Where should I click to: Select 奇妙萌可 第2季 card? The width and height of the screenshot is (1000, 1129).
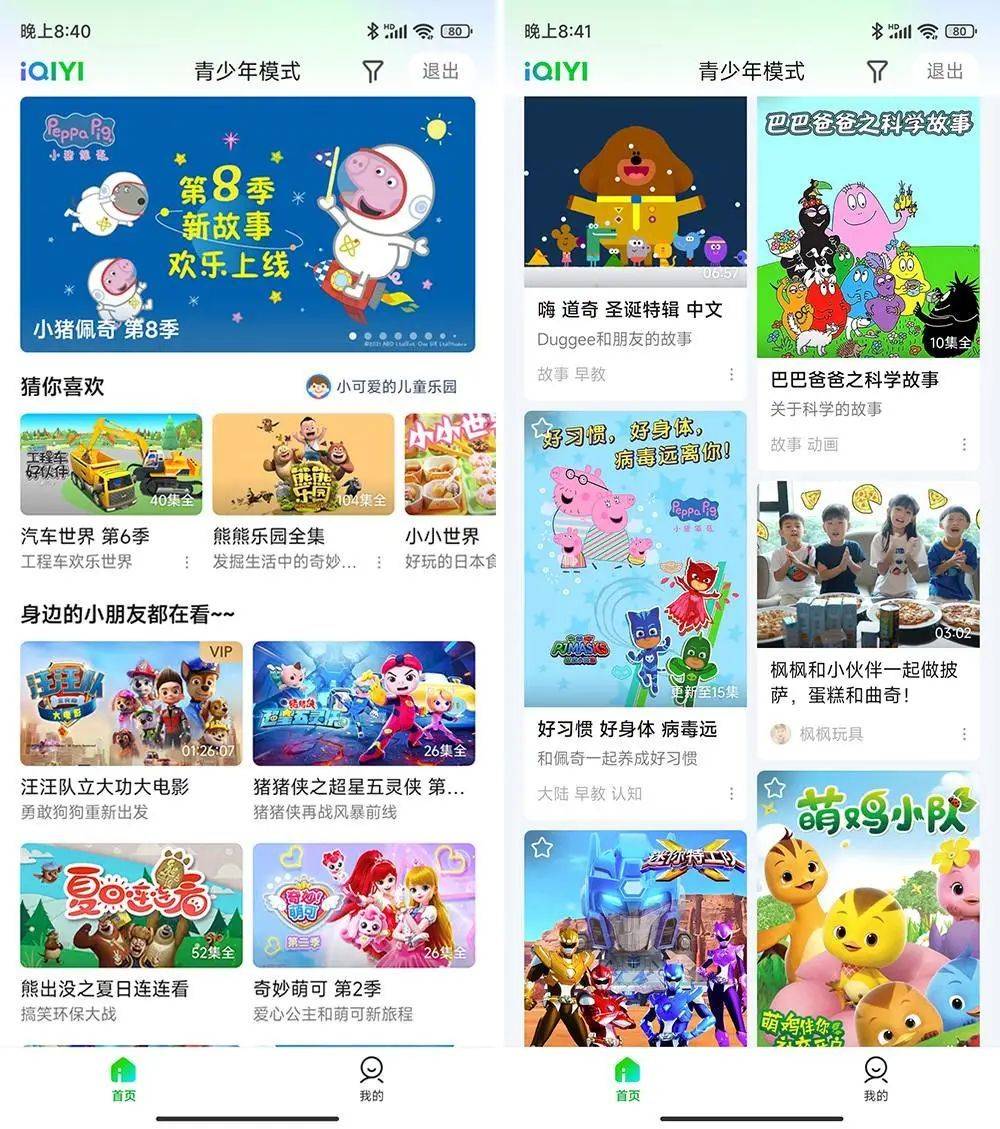tap(363, 905)
